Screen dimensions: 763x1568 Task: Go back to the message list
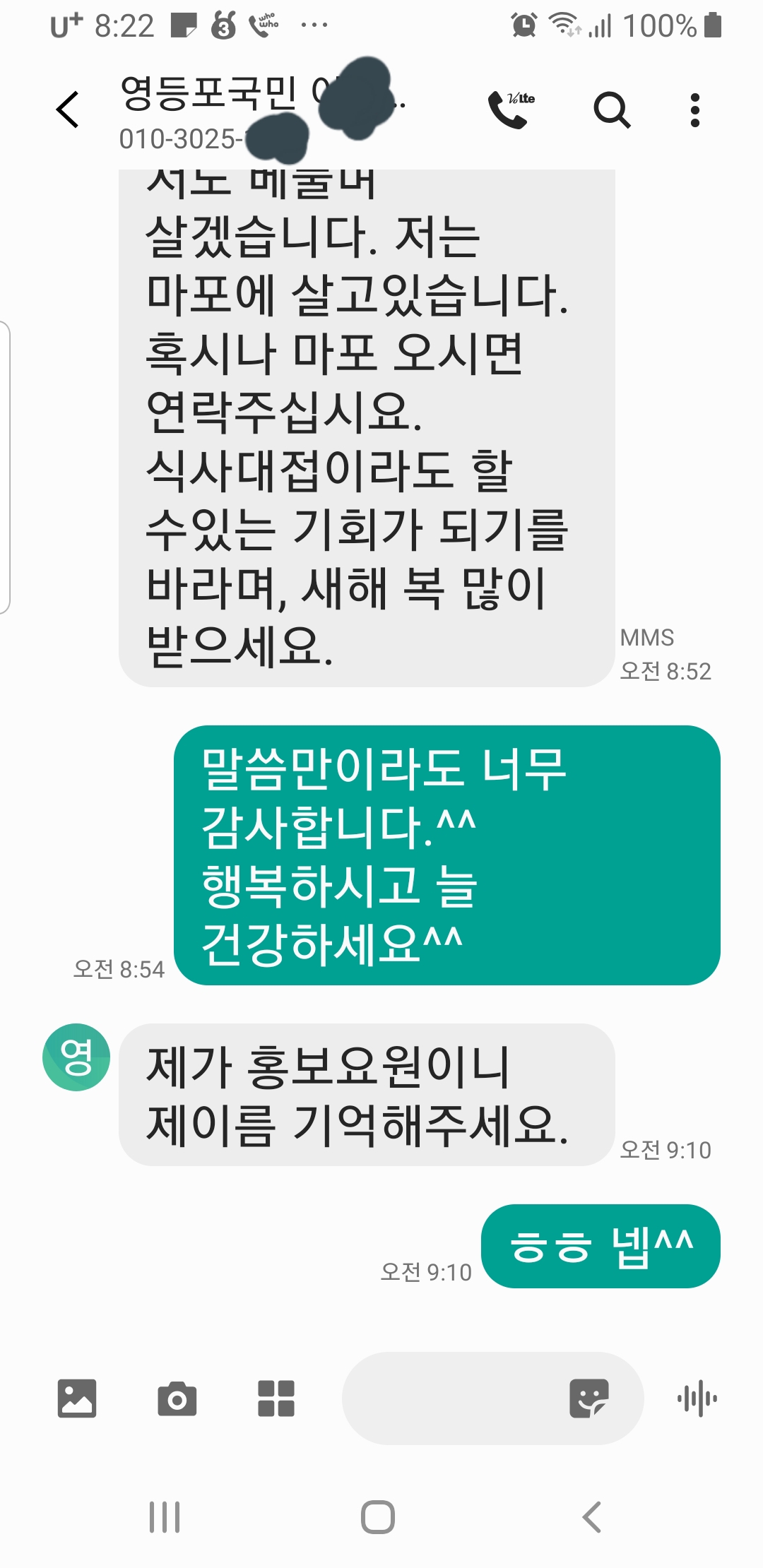tap(68, 109)
